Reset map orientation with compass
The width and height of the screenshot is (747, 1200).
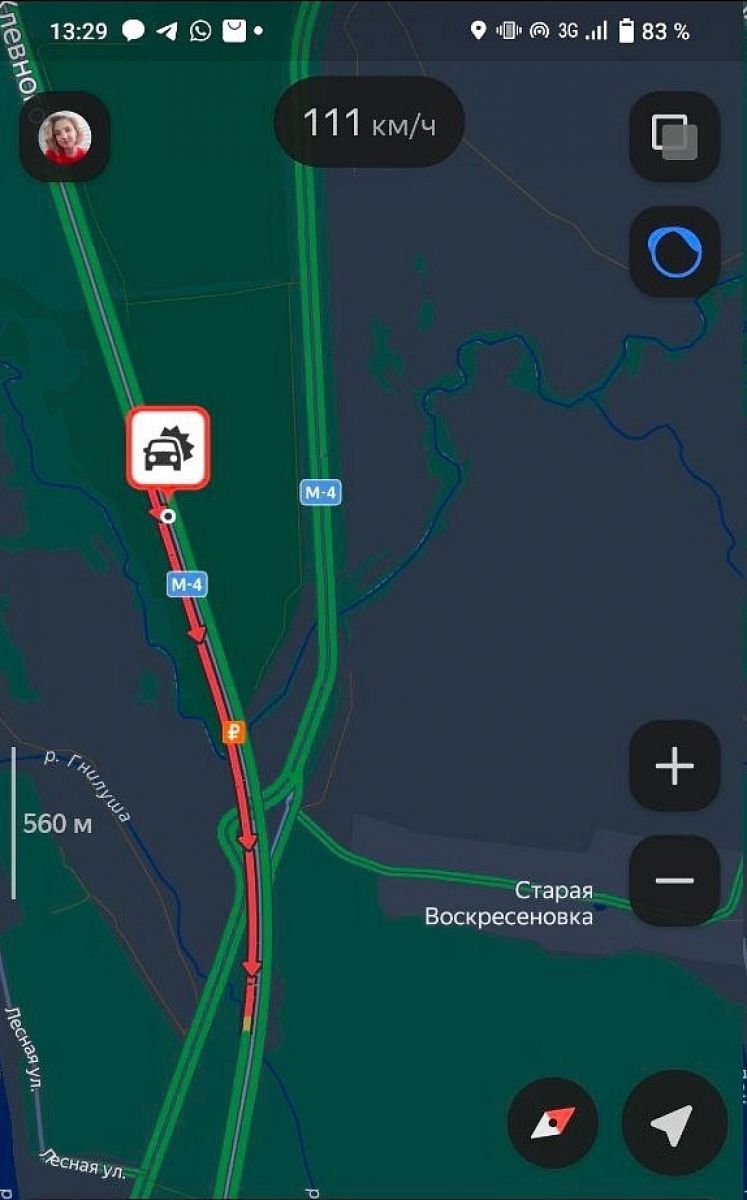553,1123
